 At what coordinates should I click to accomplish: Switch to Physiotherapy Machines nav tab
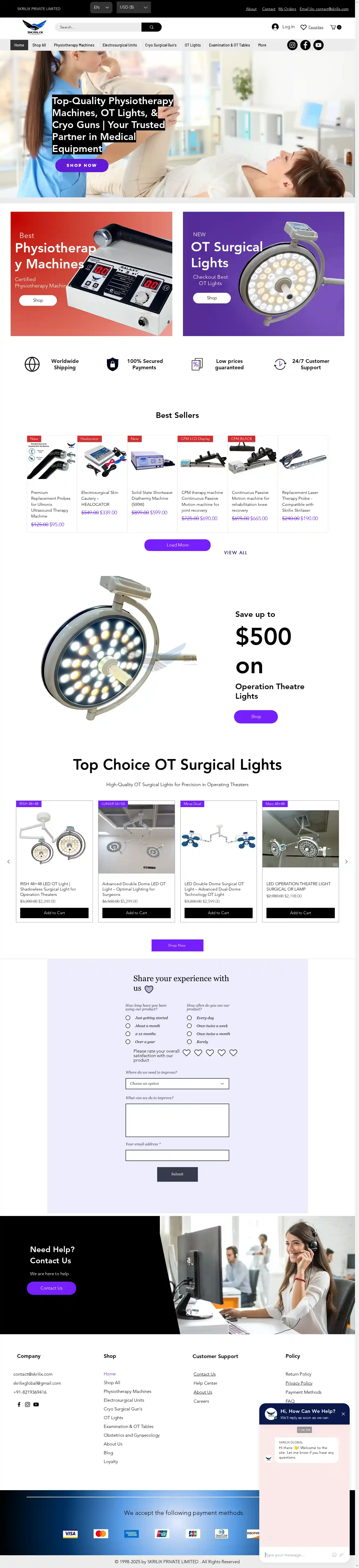point(74,45)
